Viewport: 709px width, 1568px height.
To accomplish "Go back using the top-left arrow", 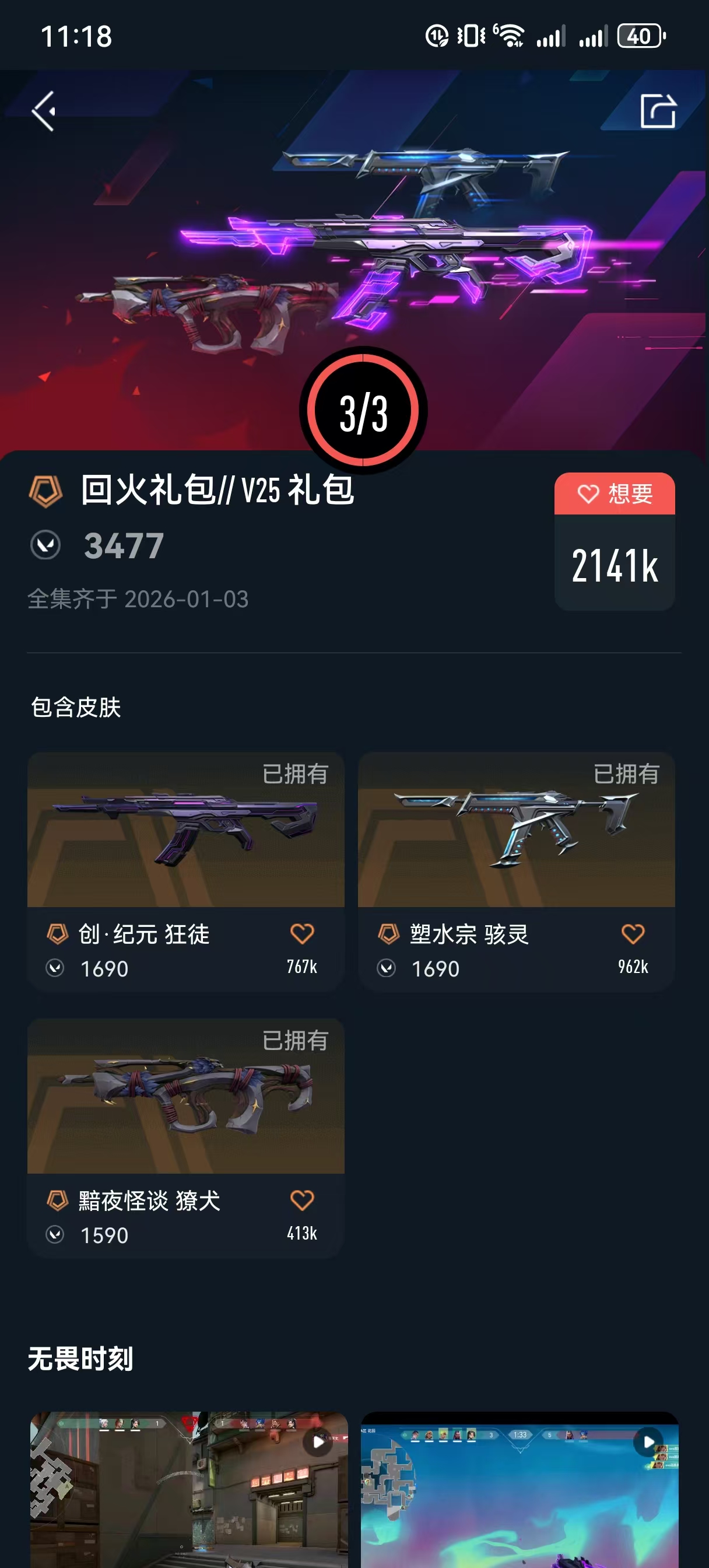I will (x=44, y=111).
